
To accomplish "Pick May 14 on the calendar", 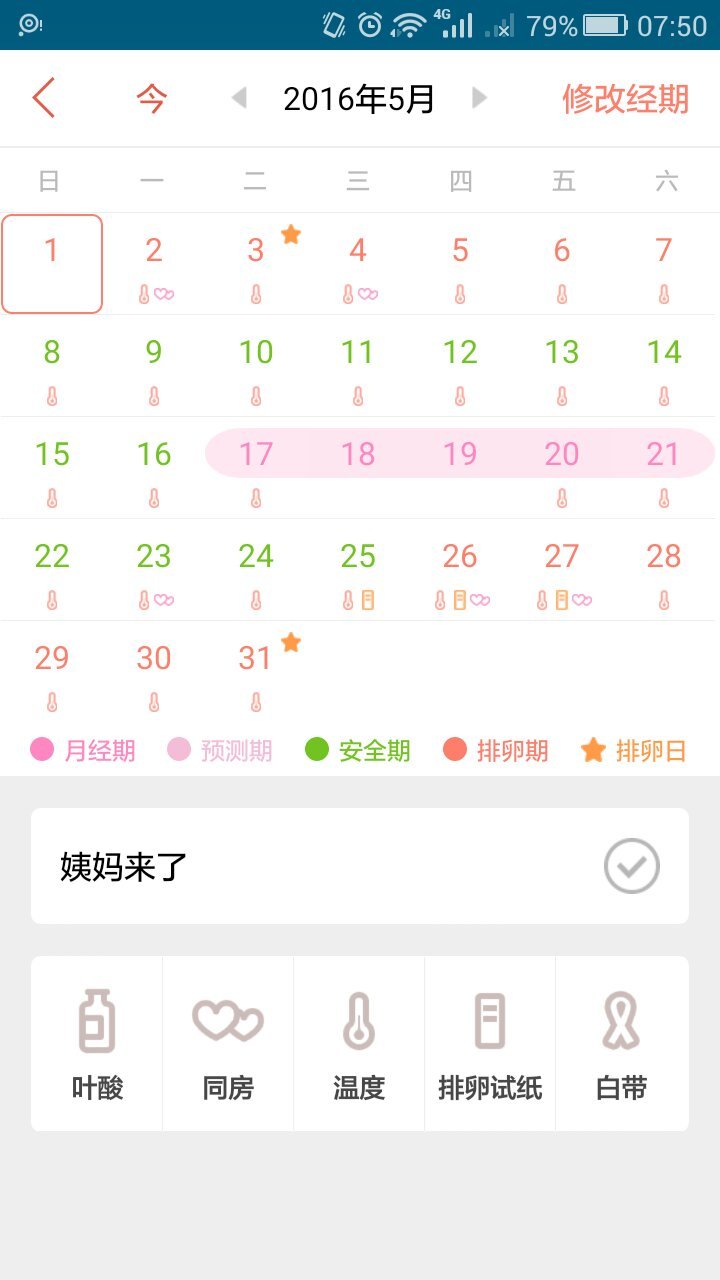I will [x=664, y=365].
